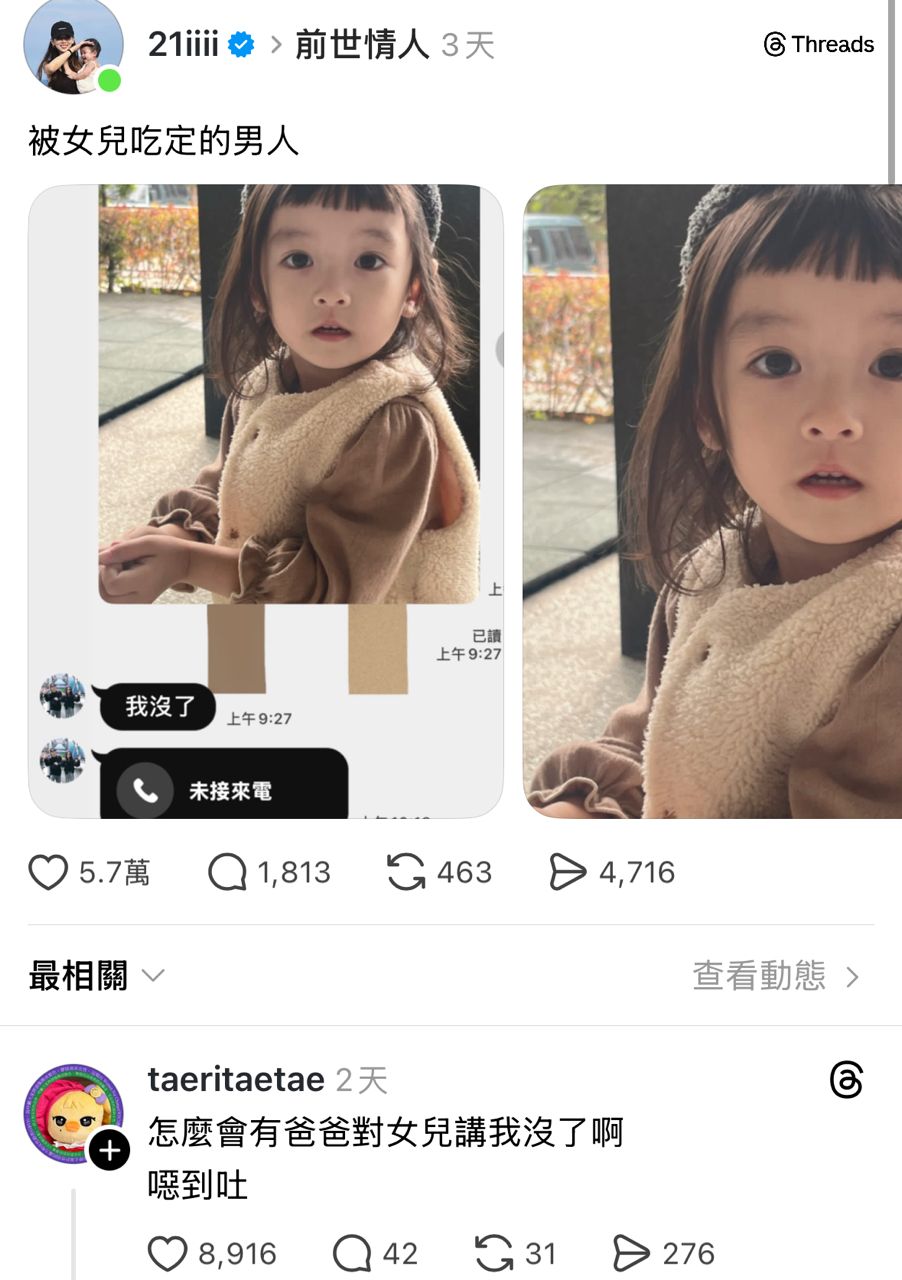Follow taeritaetae via the plus badge

point(109,1152)
